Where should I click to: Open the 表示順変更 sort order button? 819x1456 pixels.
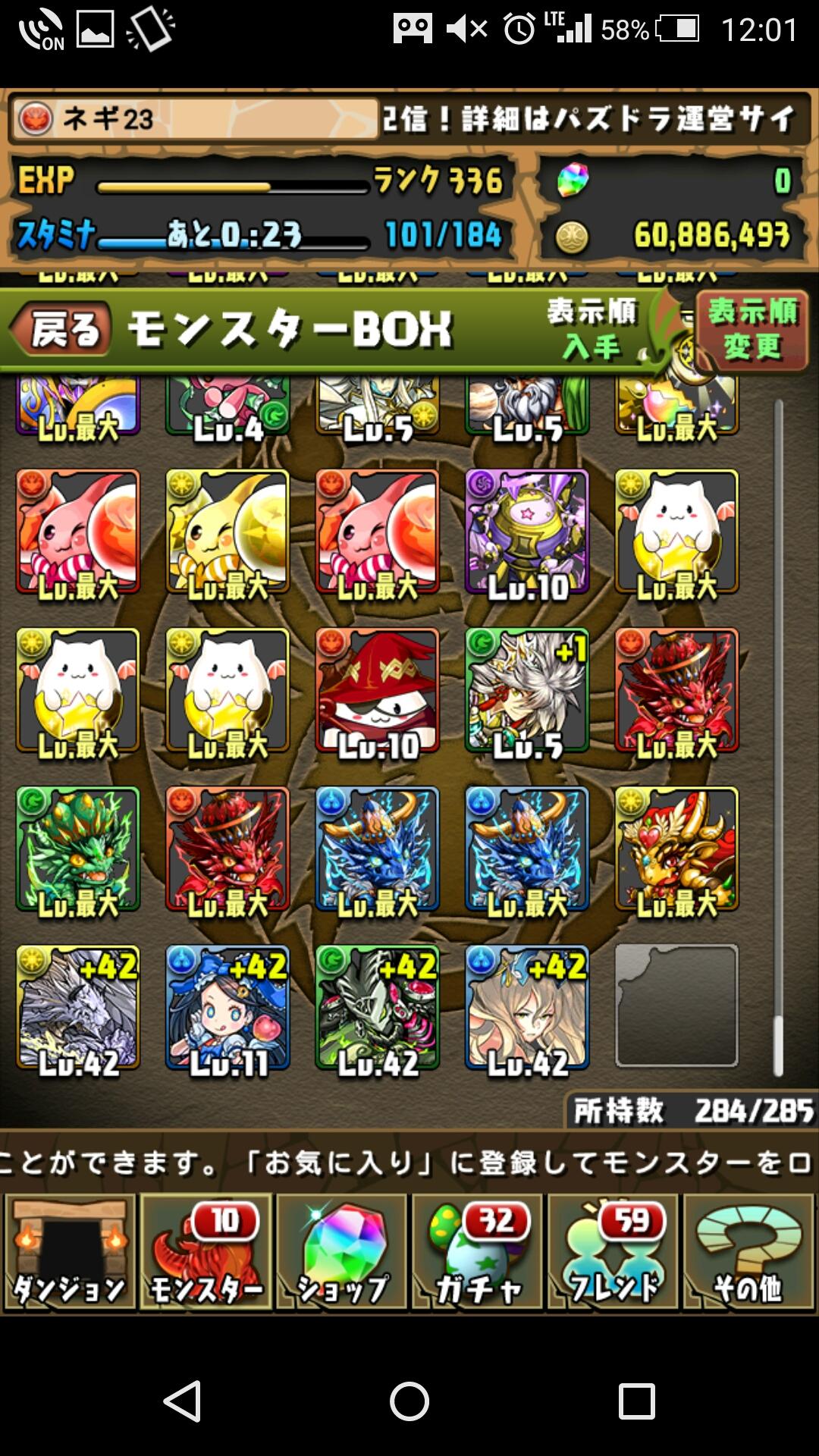click(751, 330)
